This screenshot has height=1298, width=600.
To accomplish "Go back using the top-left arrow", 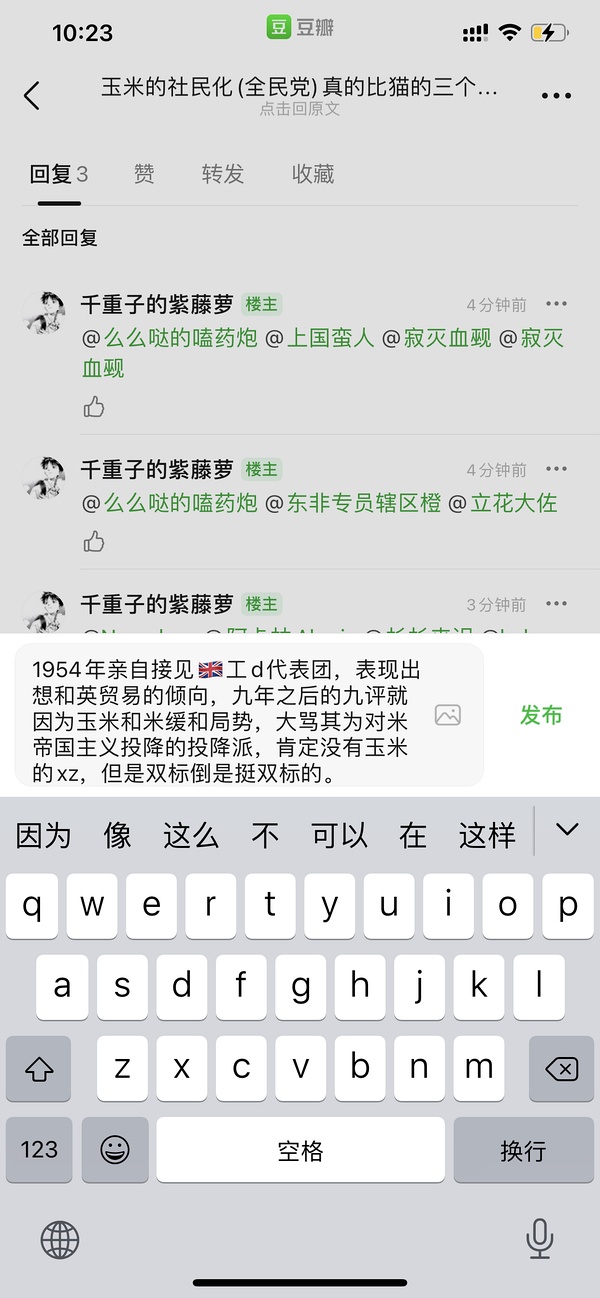I will tap(32, 96).
